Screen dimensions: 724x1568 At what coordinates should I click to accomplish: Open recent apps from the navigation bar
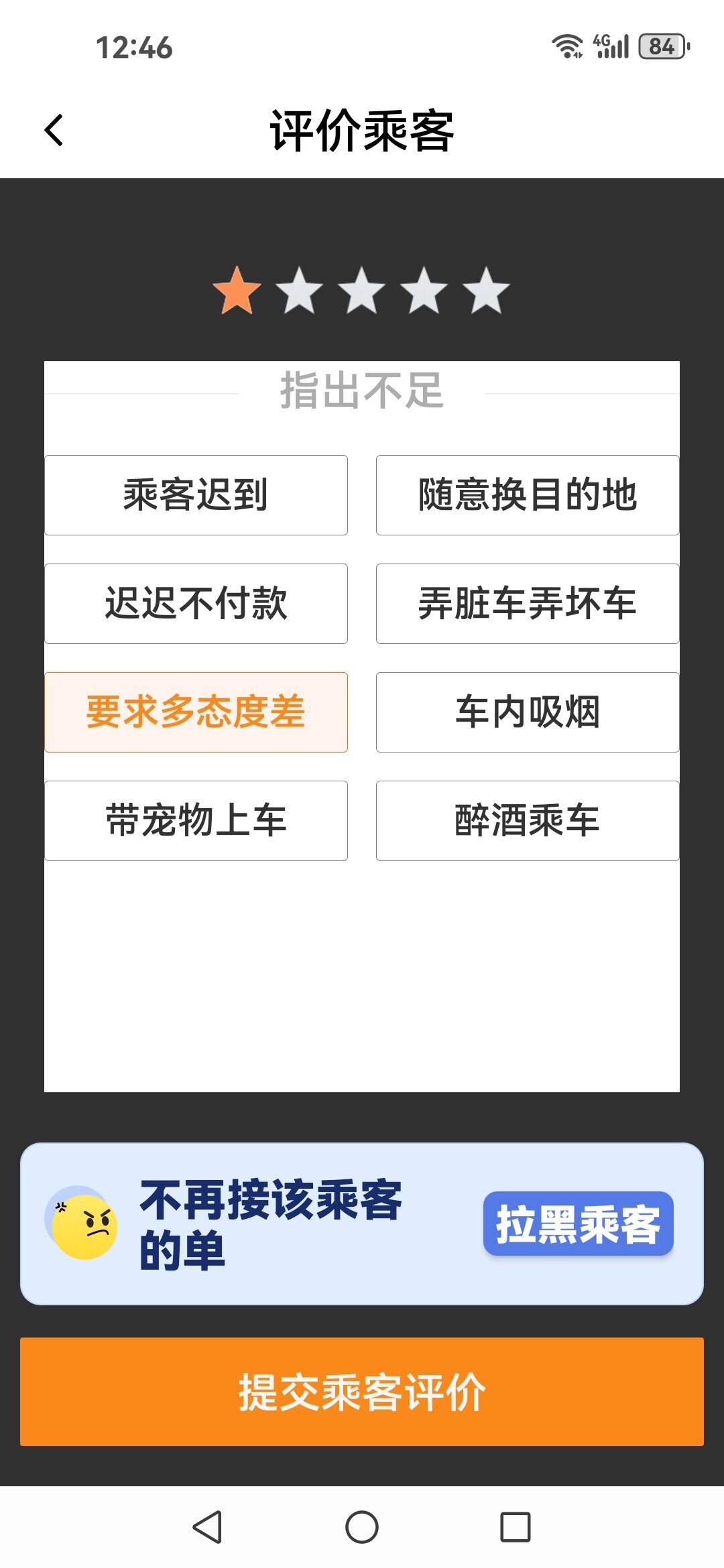coord(516,1527)
